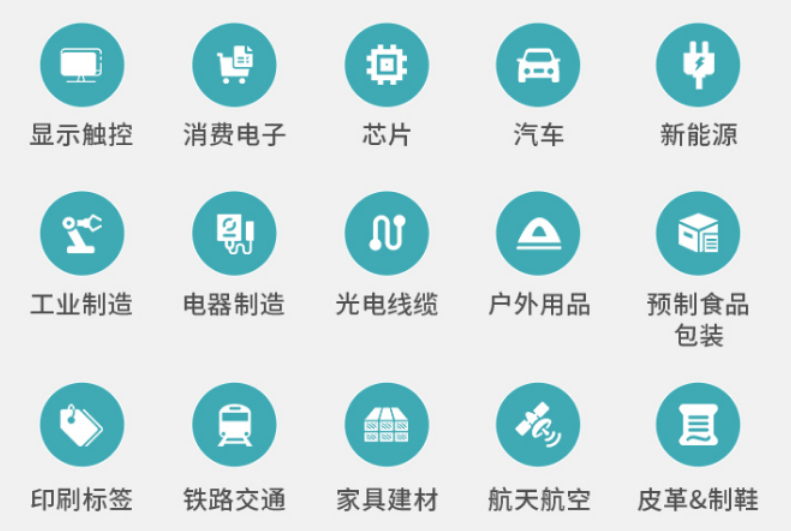Viewport: 791px width, 531px height.
Task: Choose the 铁路交通 category
Action: click(234, 424)
